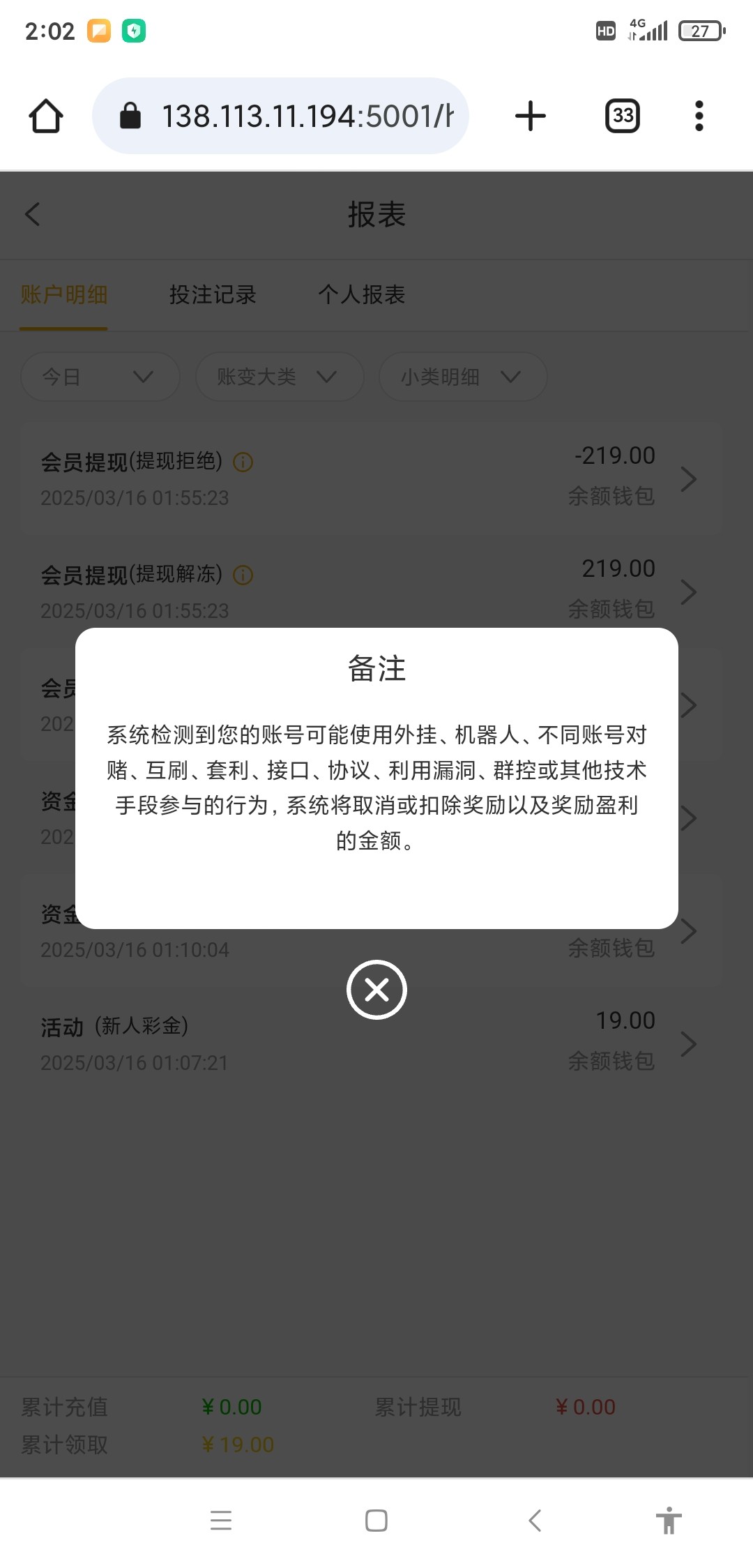Tap the info icon beside 提现拒绝
This screenshot has height=1568, width=753.
point(243,462)
